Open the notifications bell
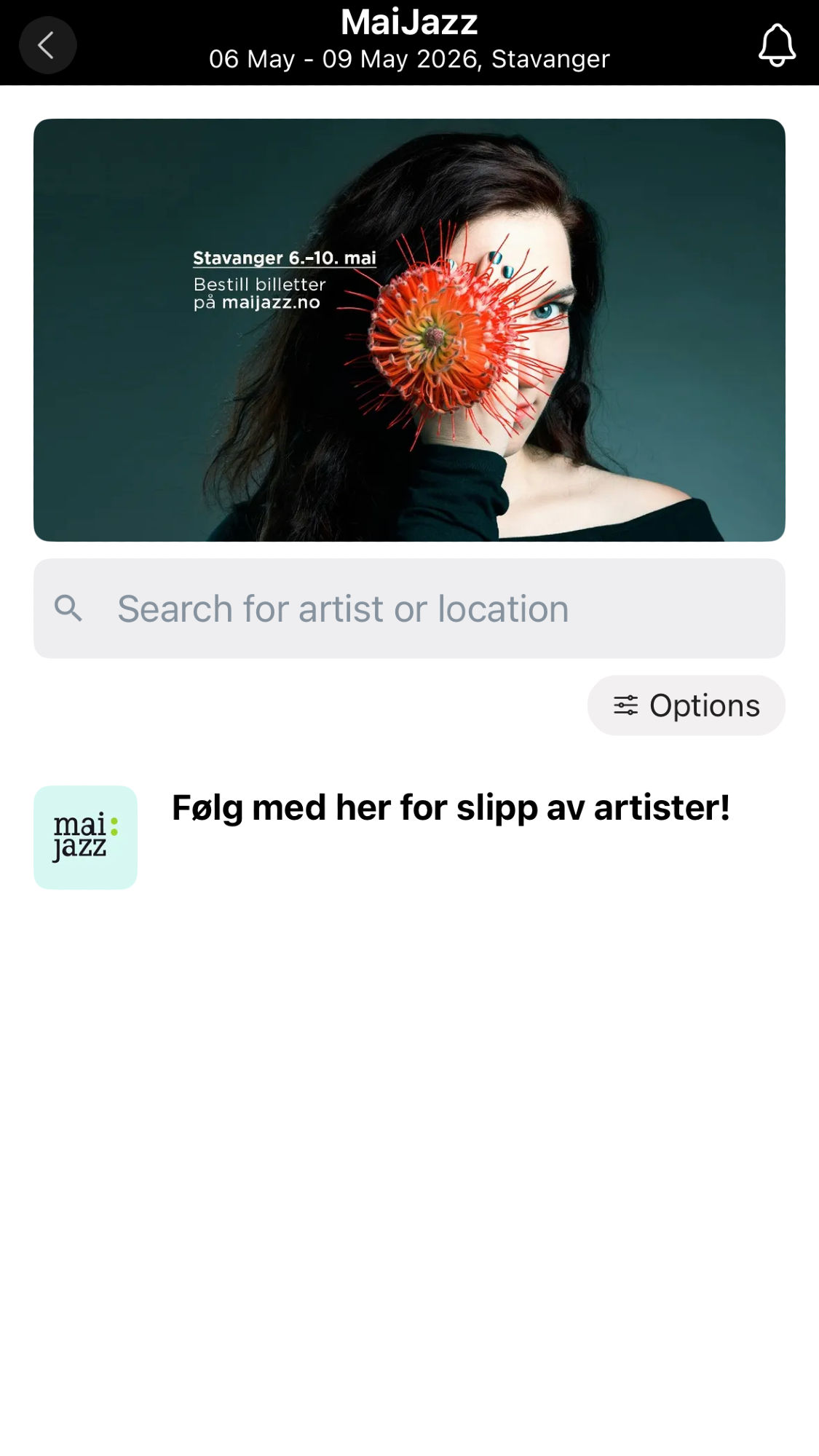Viewport: 819px width, 1456px height. coord(777,45)
